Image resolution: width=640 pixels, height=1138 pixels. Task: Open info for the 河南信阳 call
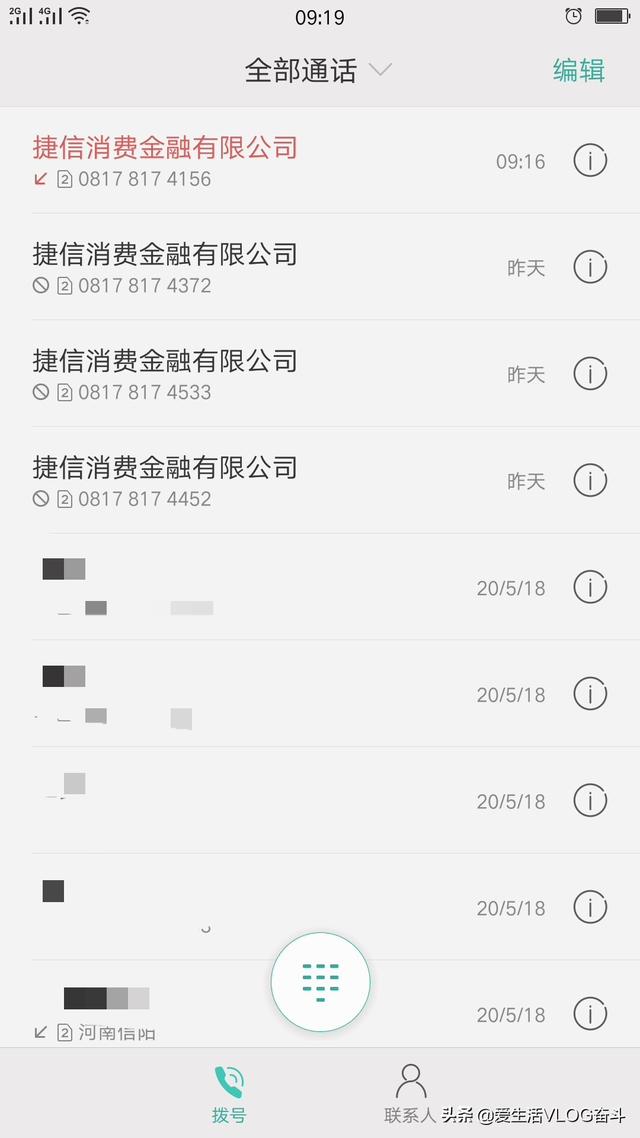[590, 1013]
